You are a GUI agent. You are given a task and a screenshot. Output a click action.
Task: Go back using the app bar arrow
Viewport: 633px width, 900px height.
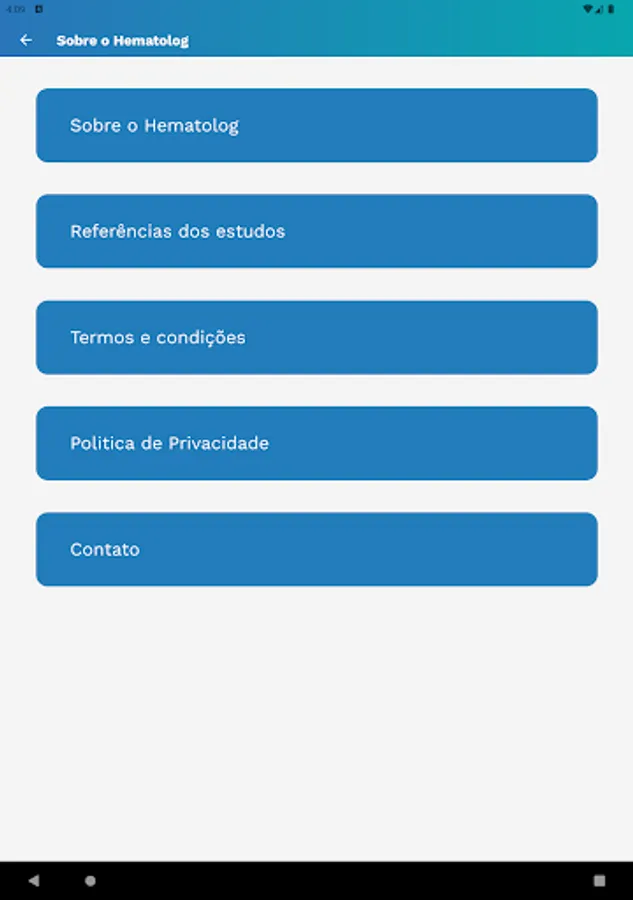tap(26, 40)
